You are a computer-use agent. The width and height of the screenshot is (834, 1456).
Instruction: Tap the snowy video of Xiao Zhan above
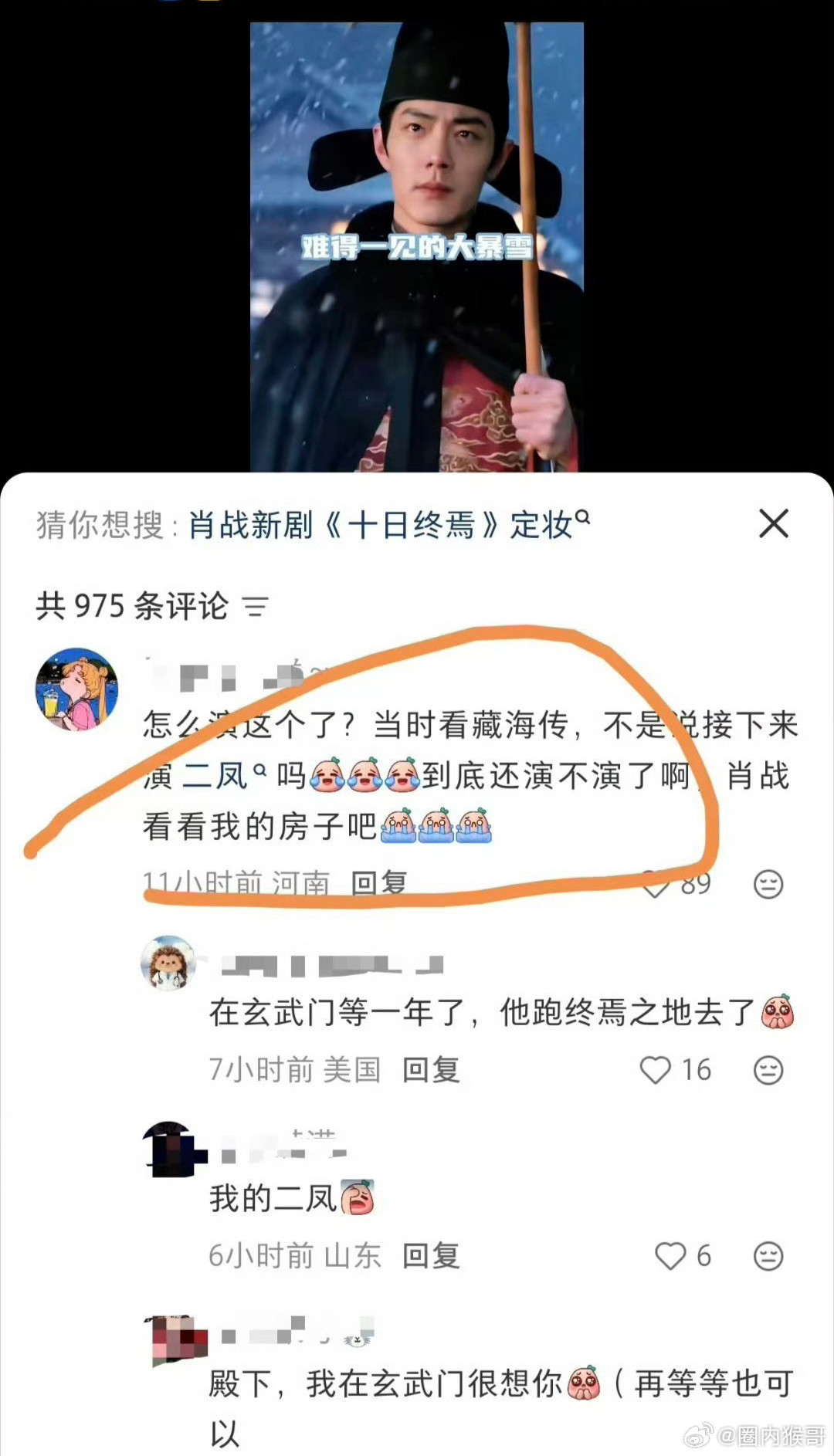pyautogui.click(x=417, y=232)
